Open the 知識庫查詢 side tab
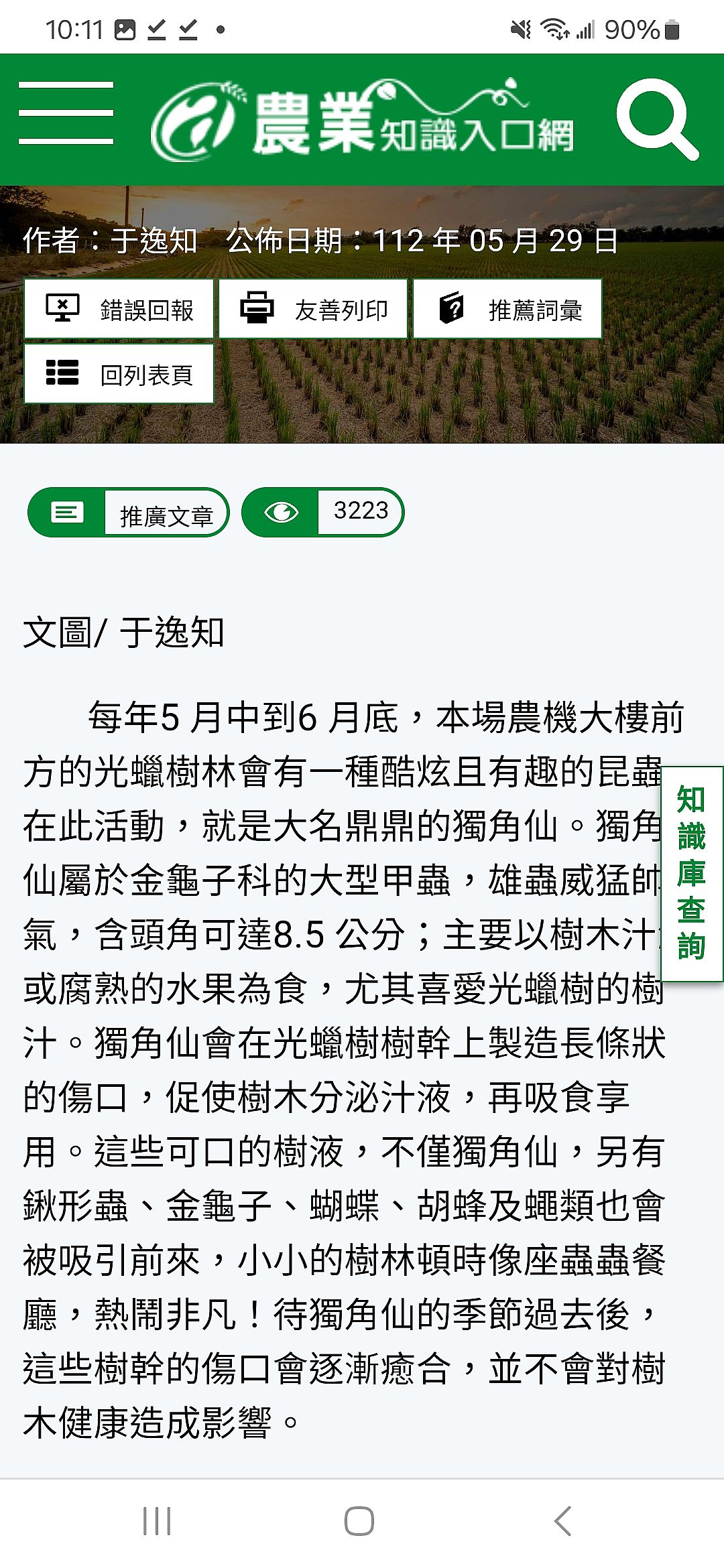This screenshot has height=1568, width=724. point(691,873)
